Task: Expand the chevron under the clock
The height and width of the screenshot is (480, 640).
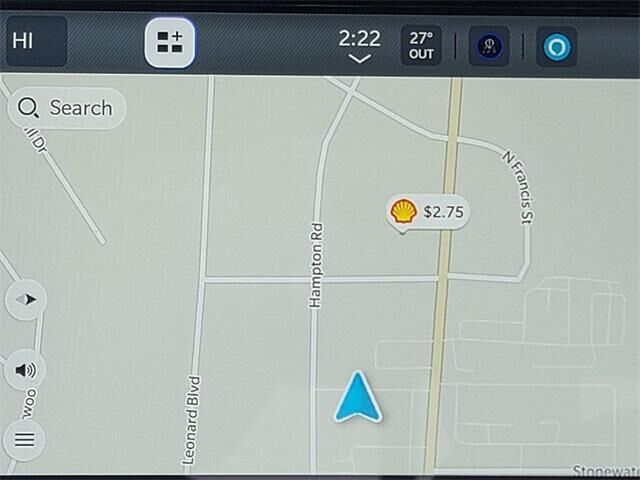Action: coord(359,59)
